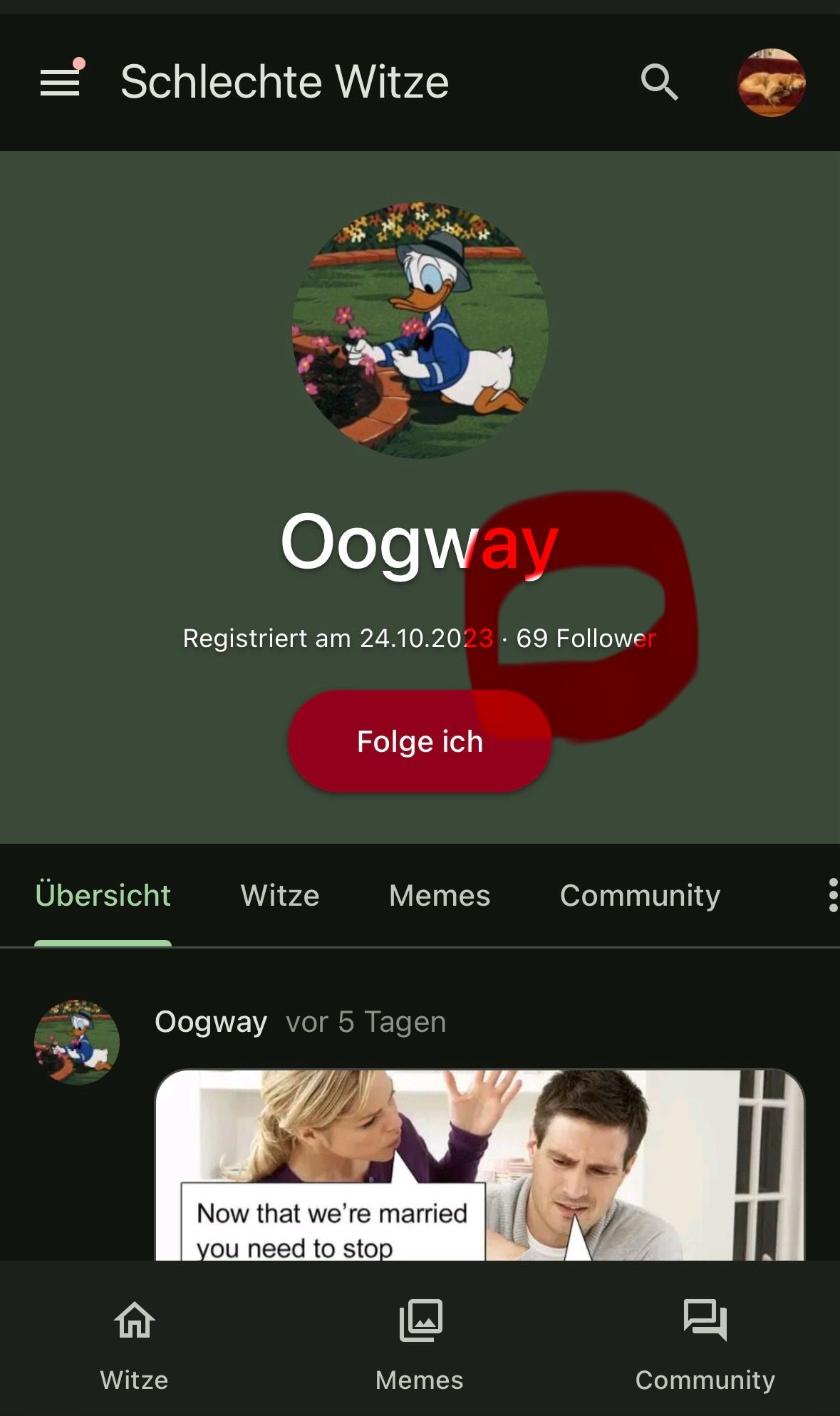Tap Oogway's small avatar beside the post
This screenshot has width=840, height=1416.
click(x=77, y=1042)
